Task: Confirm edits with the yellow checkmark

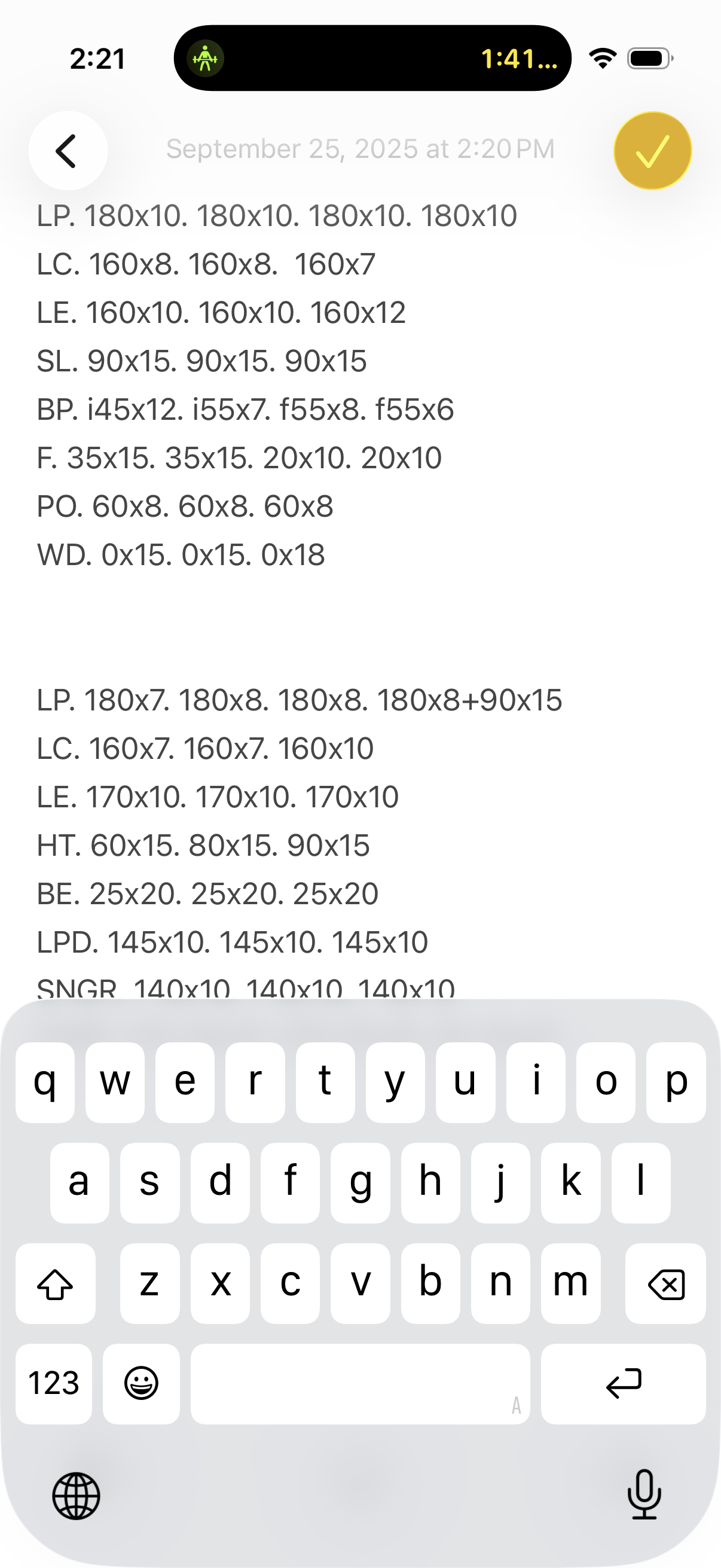Action: [x=652, y=150]
